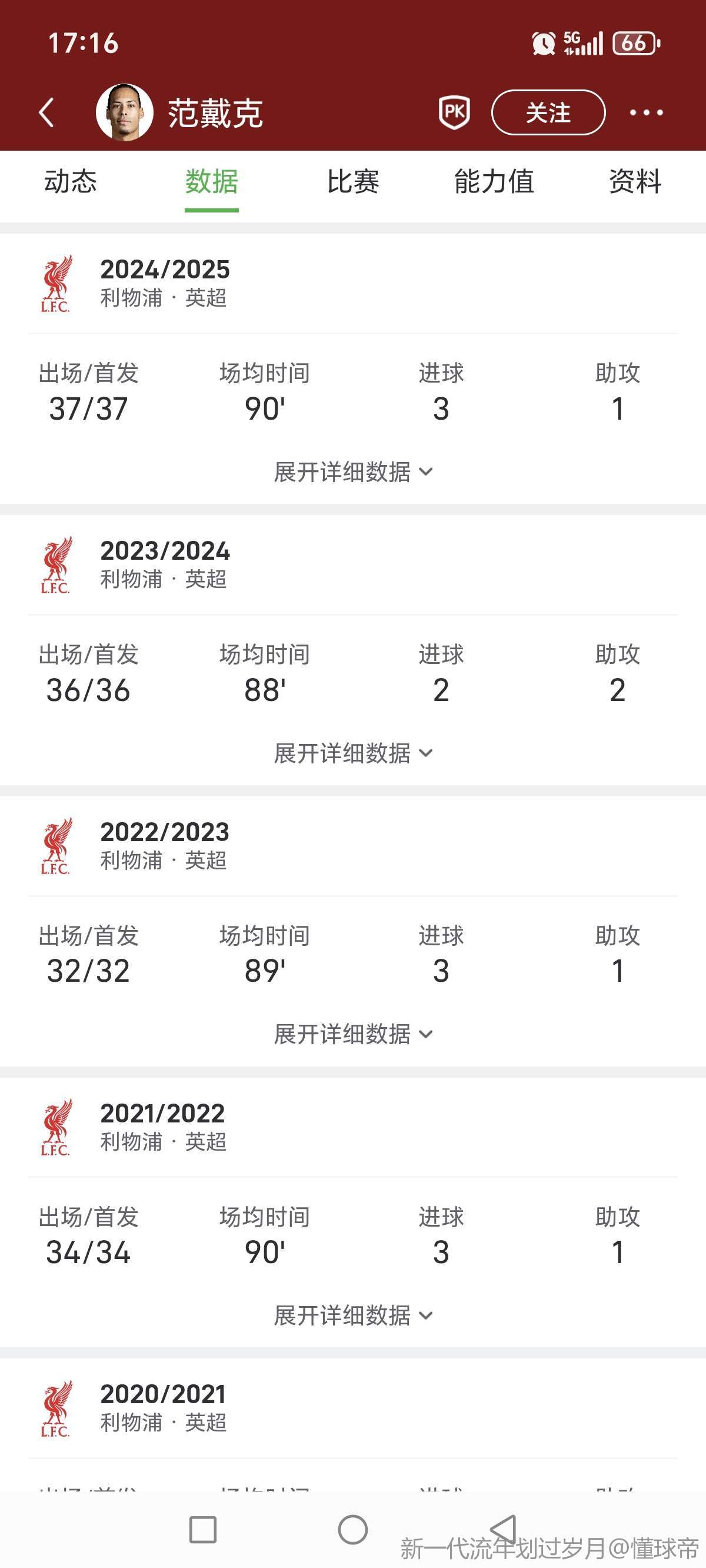Open recent apps with the square button
Viewport: 706px width, 1568px height.
point(202,1530)
